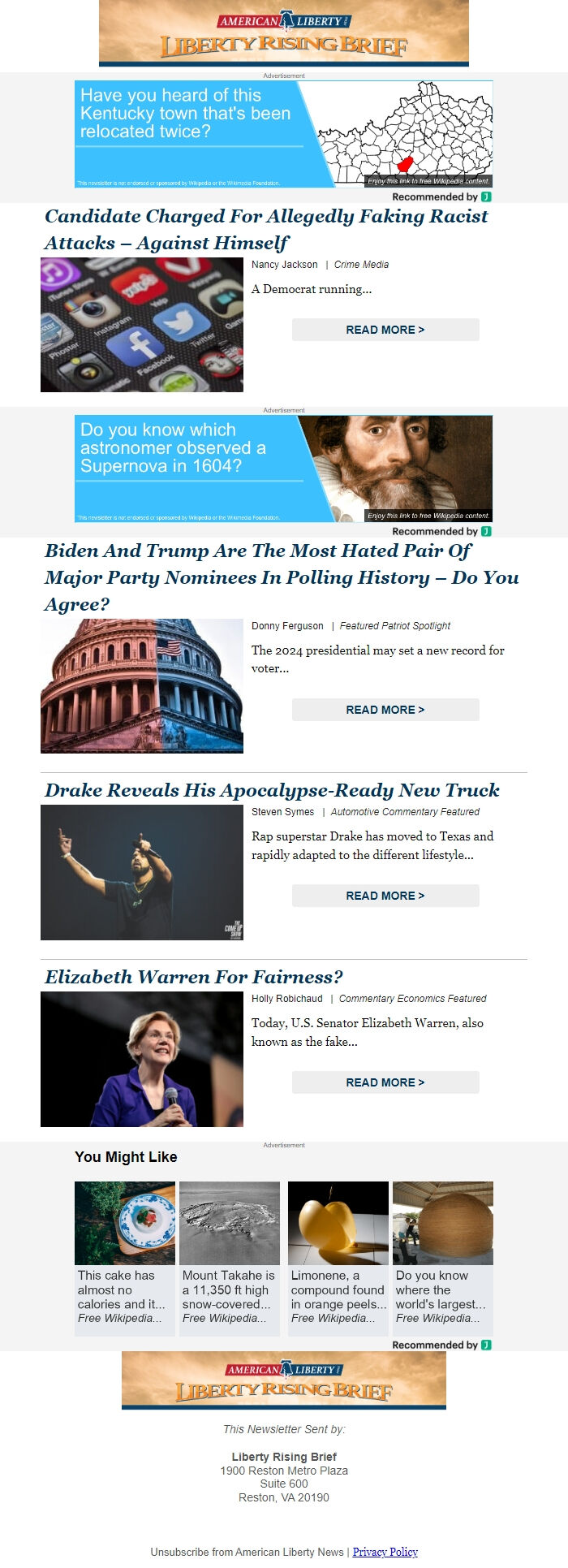The image size is (568, 1568).
Task: Read more on the Elizabeth Warren article
Action: tap(385, 1082)
